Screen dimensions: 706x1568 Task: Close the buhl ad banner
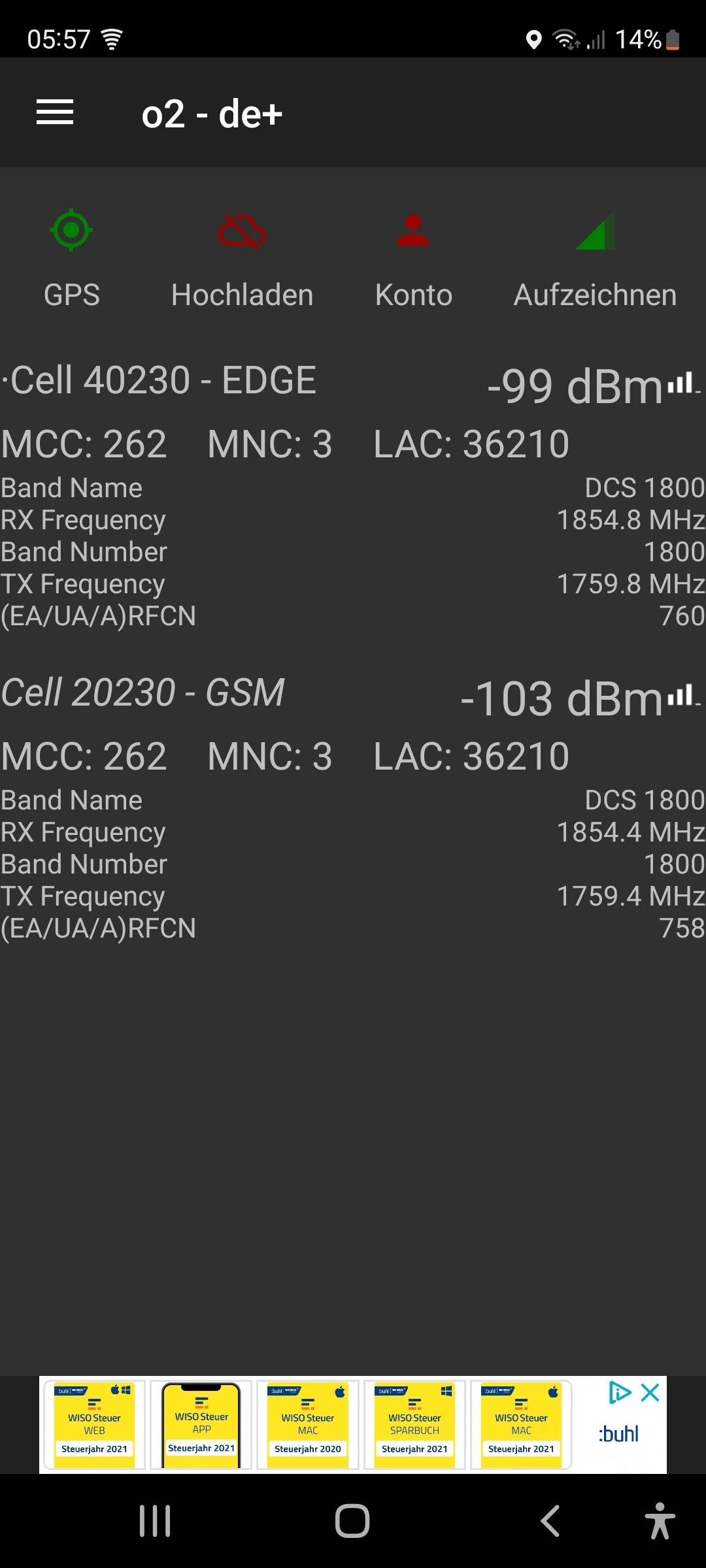650,1393
